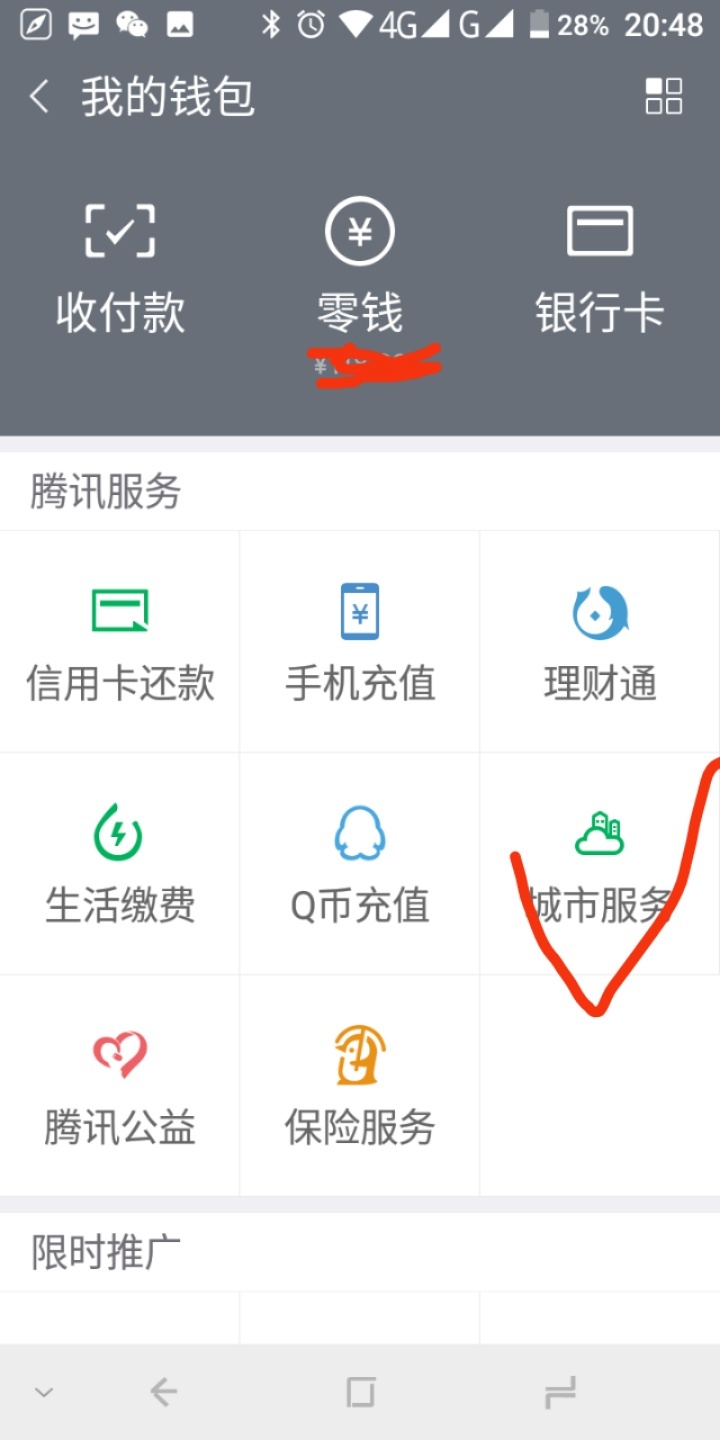Open Q币充值
720x1440 pixels.
click(x=360, y=864)
